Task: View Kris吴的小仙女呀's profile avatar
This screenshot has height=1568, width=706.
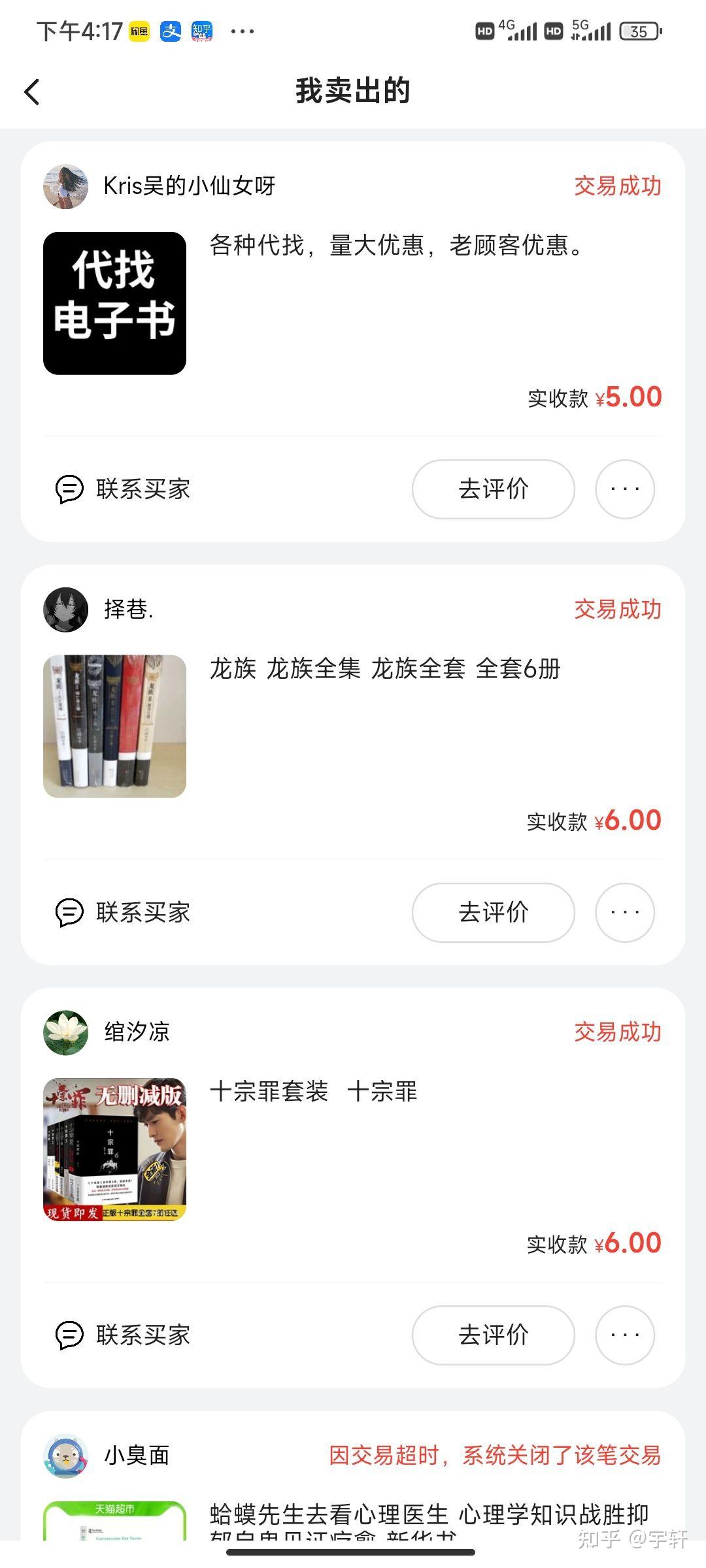Action: 66,187
